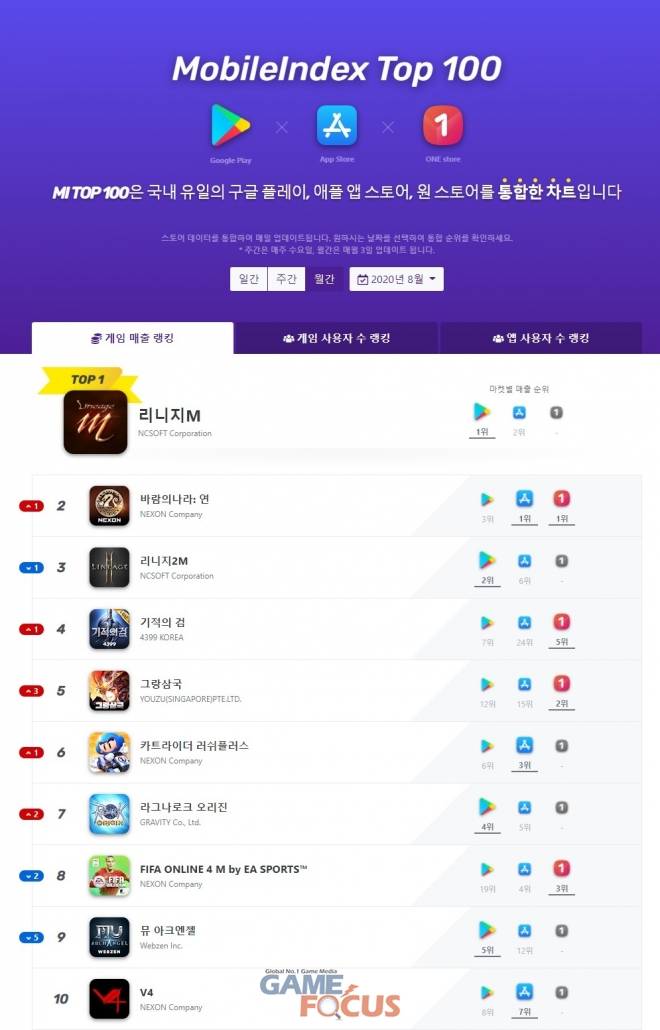Select the 일간 (daily) period
660x1030 pixels.
248,279
